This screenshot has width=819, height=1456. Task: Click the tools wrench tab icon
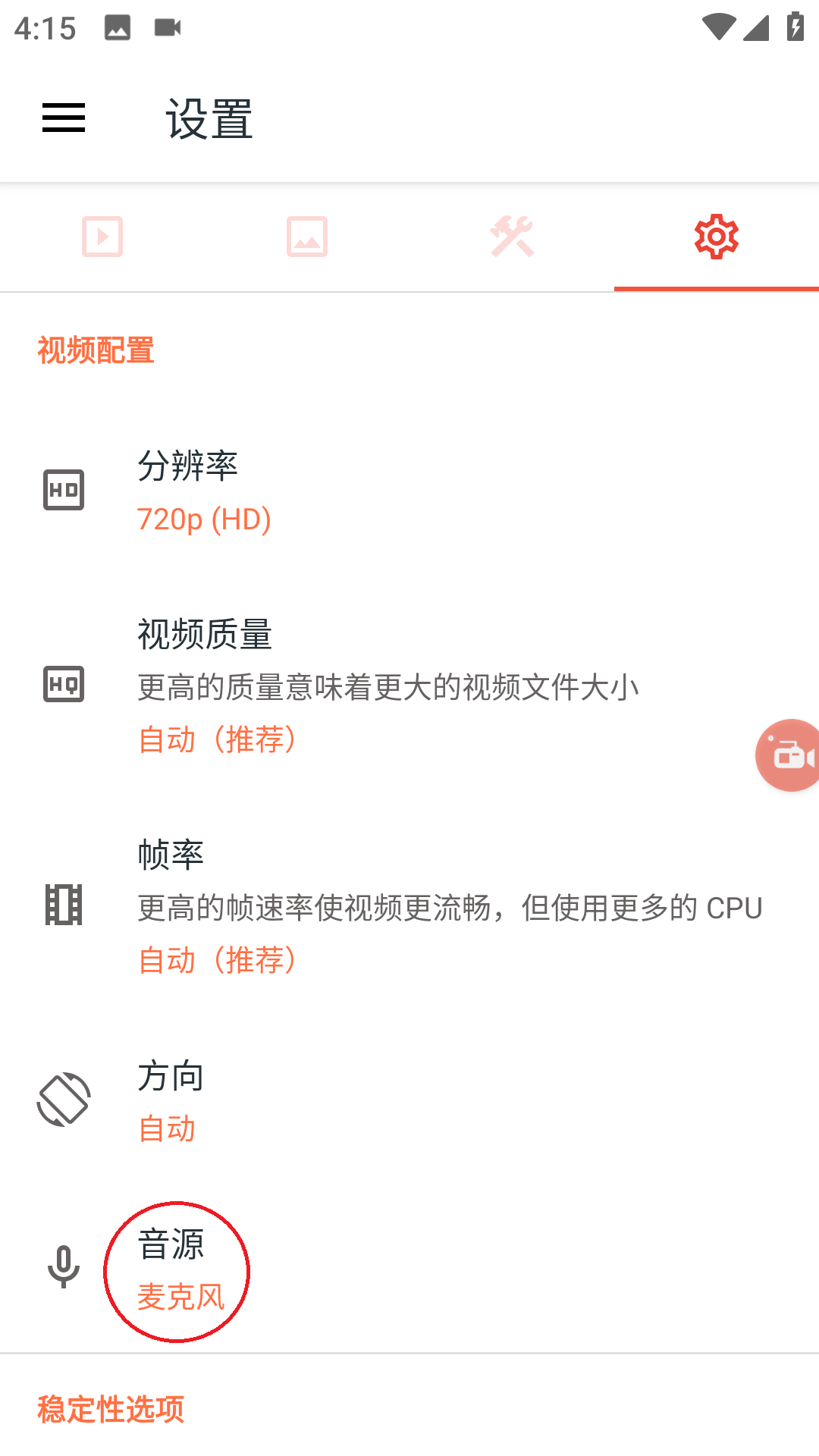point(512,237)
